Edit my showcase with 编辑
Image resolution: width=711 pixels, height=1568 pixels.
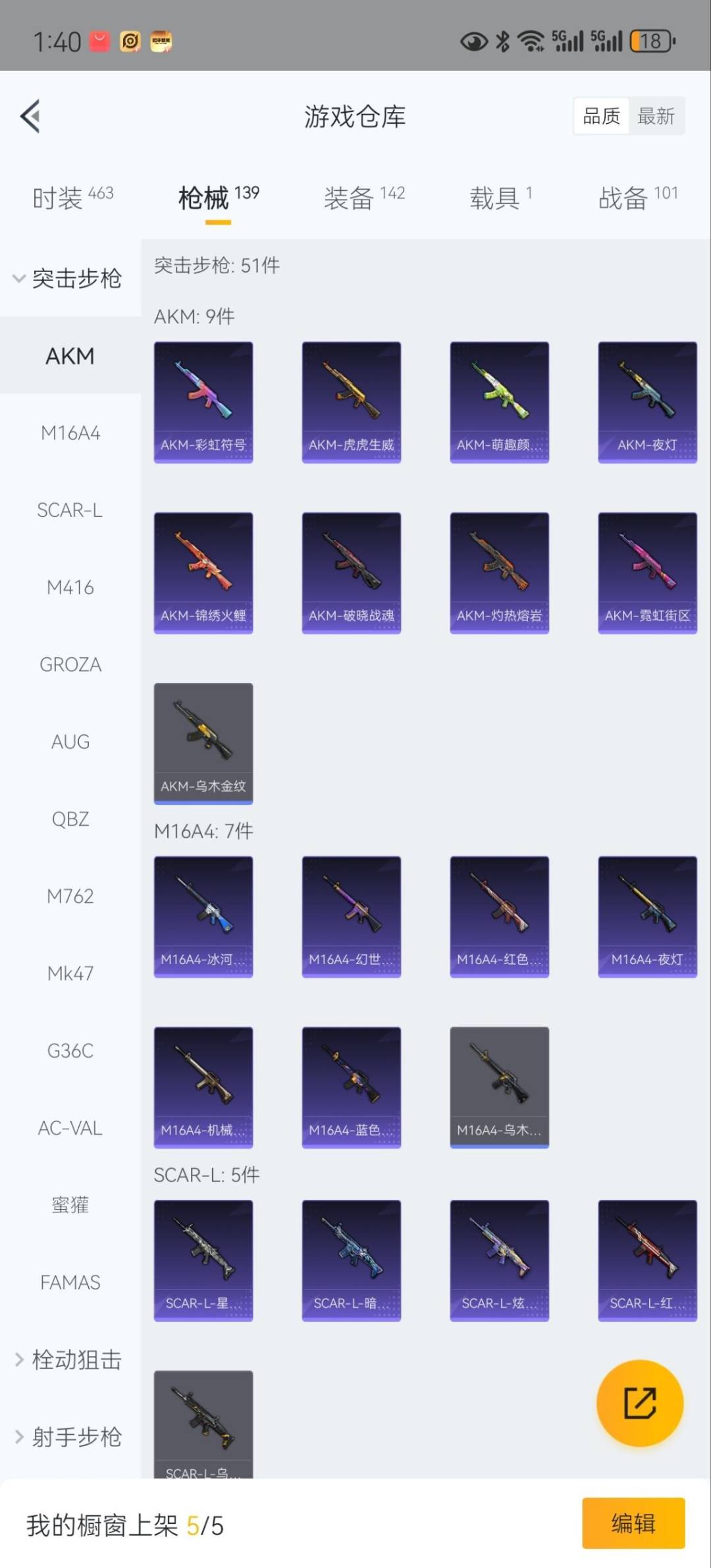coord(633,1523)
